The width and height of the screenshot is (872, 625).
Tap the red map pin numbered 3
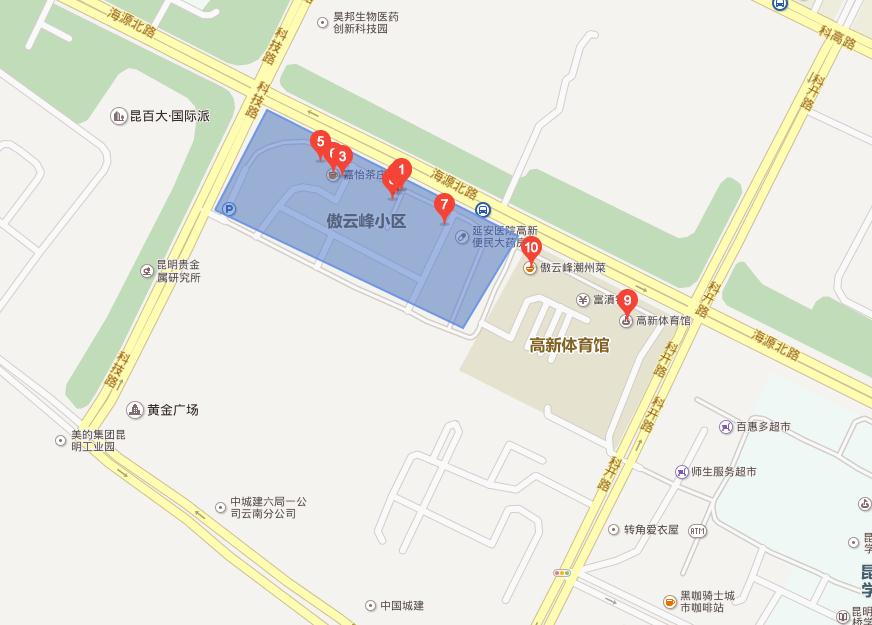[x=342, y=157]
